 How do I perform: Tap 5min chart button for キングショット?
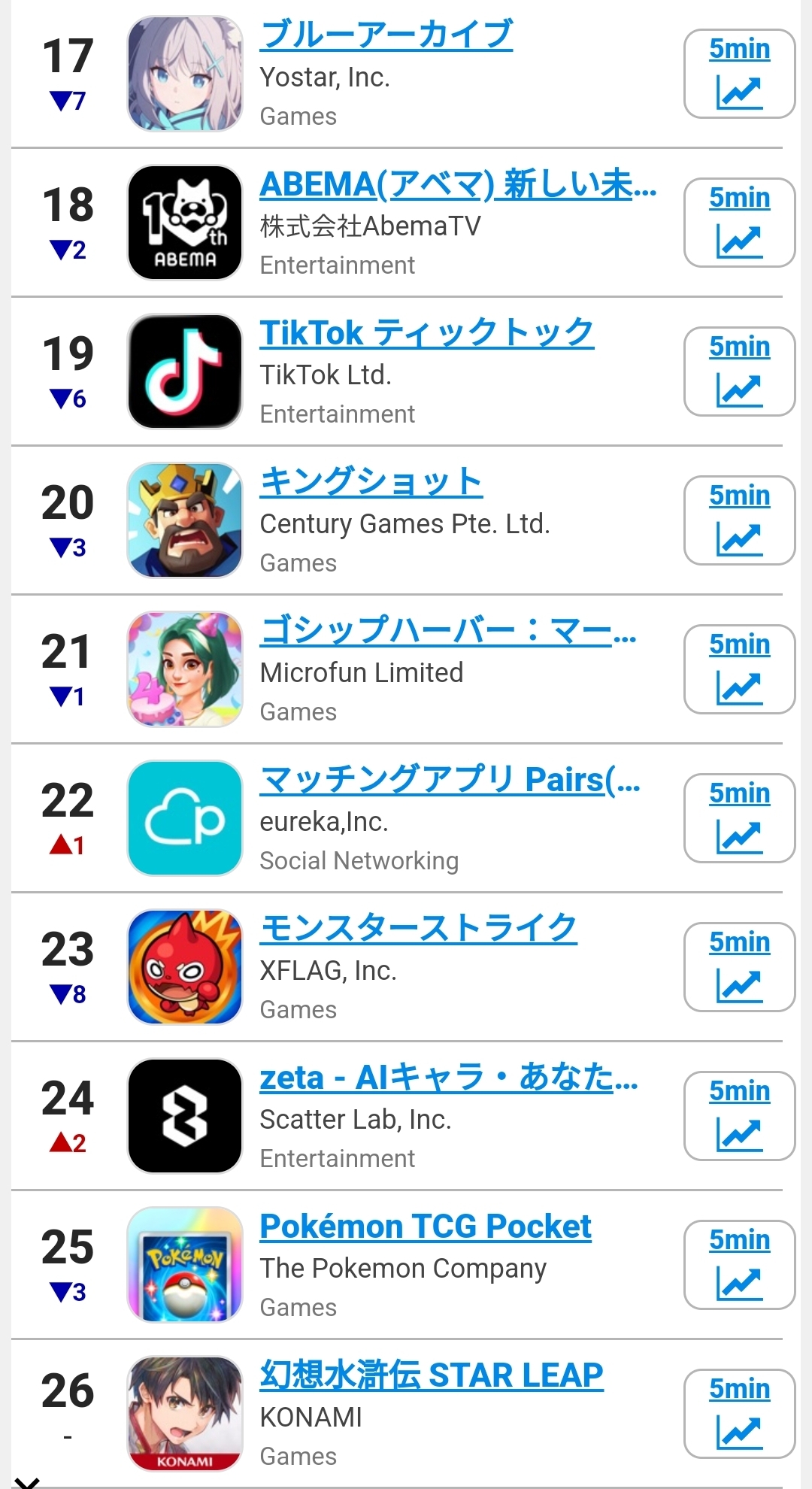pos(739,520)
